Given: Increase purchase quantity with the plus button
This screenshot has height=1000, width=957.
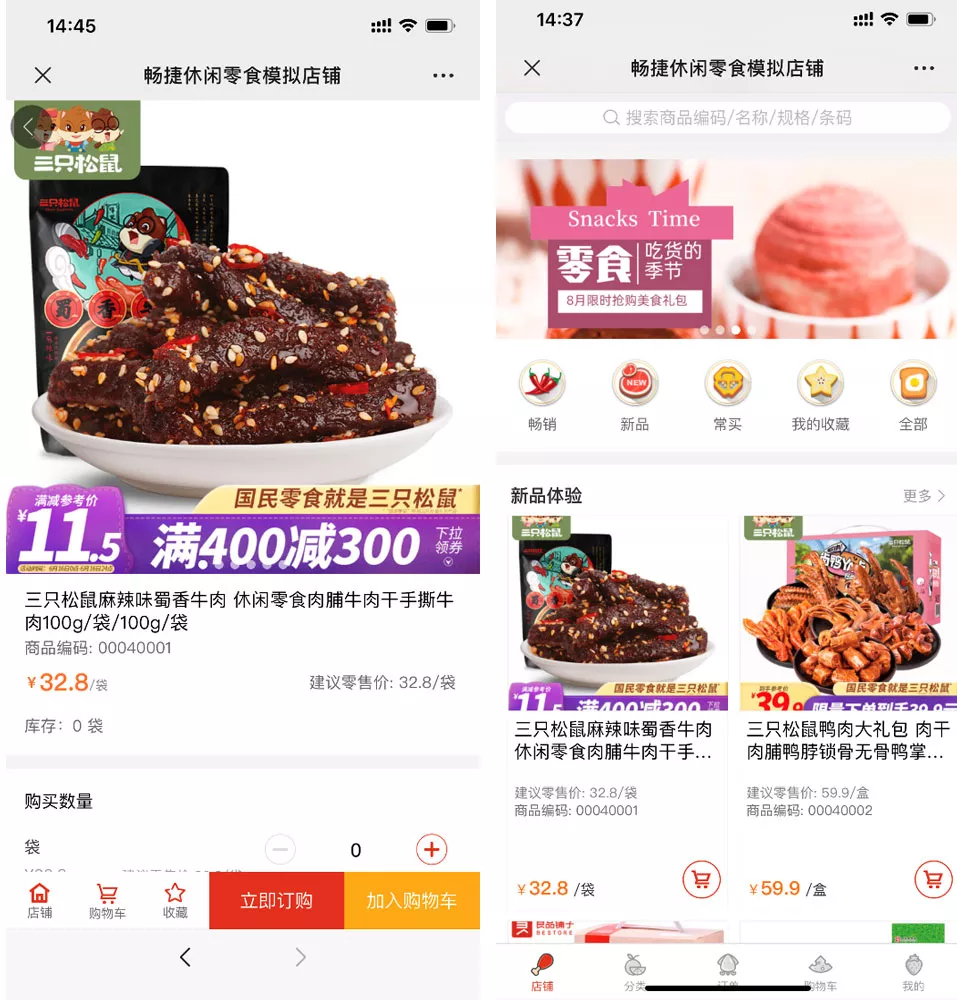Looking at the screenshot, I should 431,850.
